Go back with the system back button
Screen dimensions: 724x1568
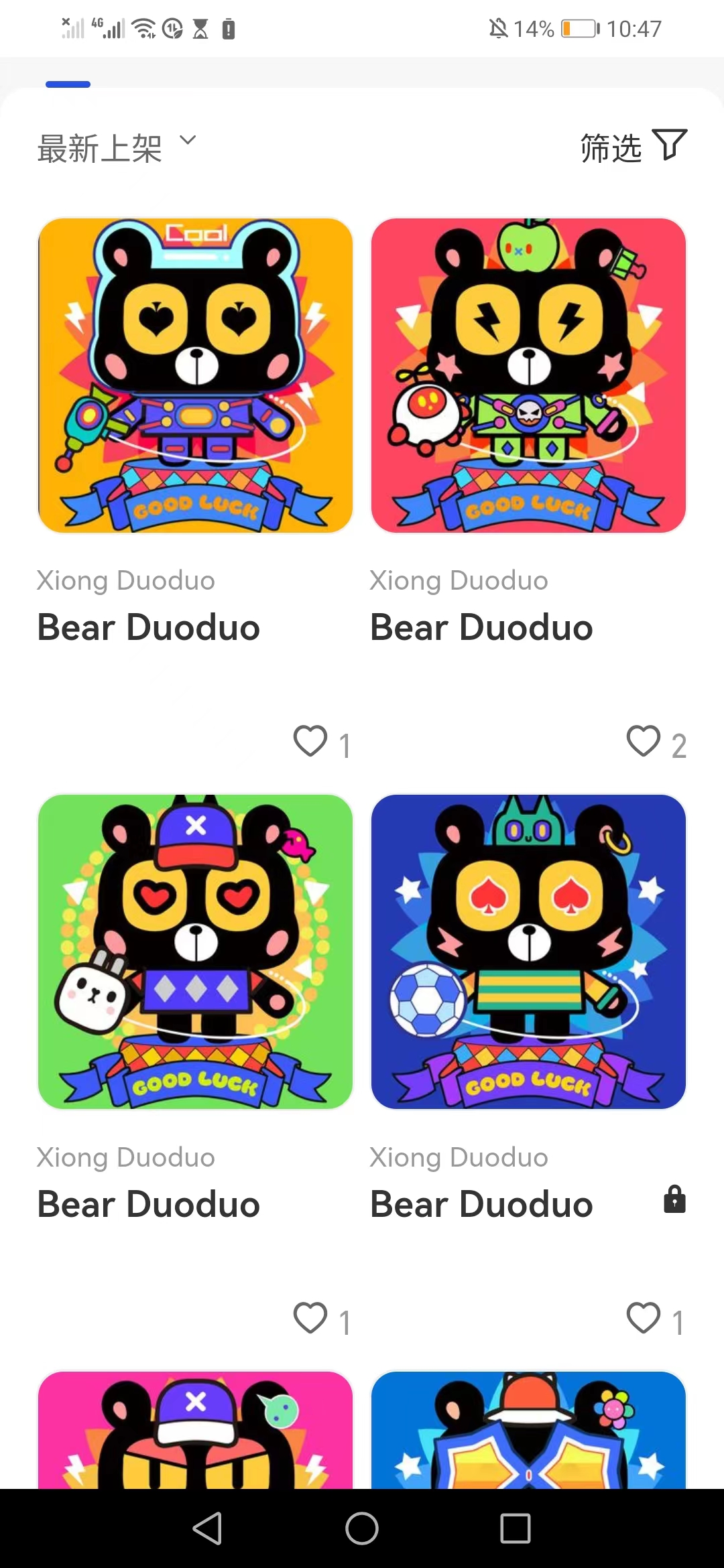tap(208, 1528)
